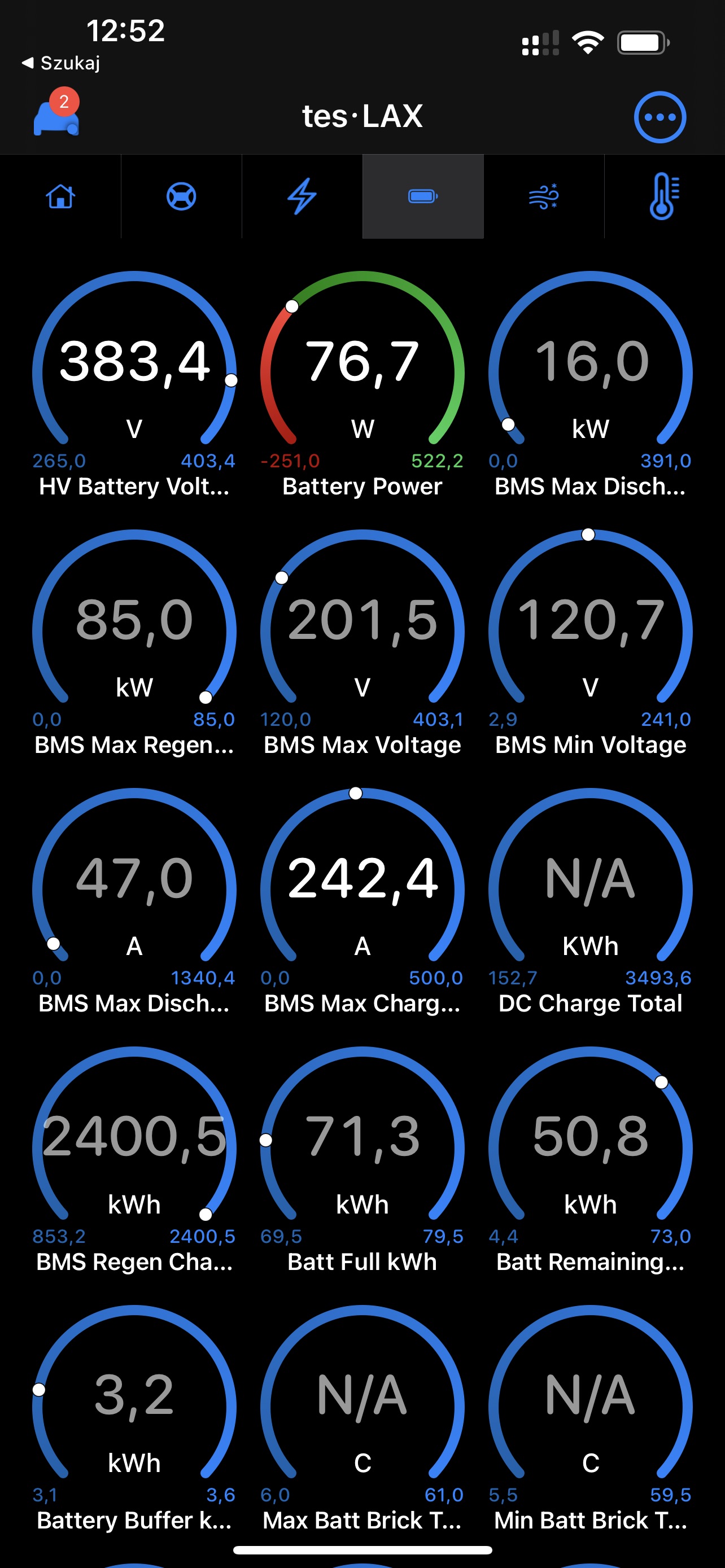Open the BMS Max Voltage gauge
The width and height of the screenshot is (725, 1568).
point(362,643)
